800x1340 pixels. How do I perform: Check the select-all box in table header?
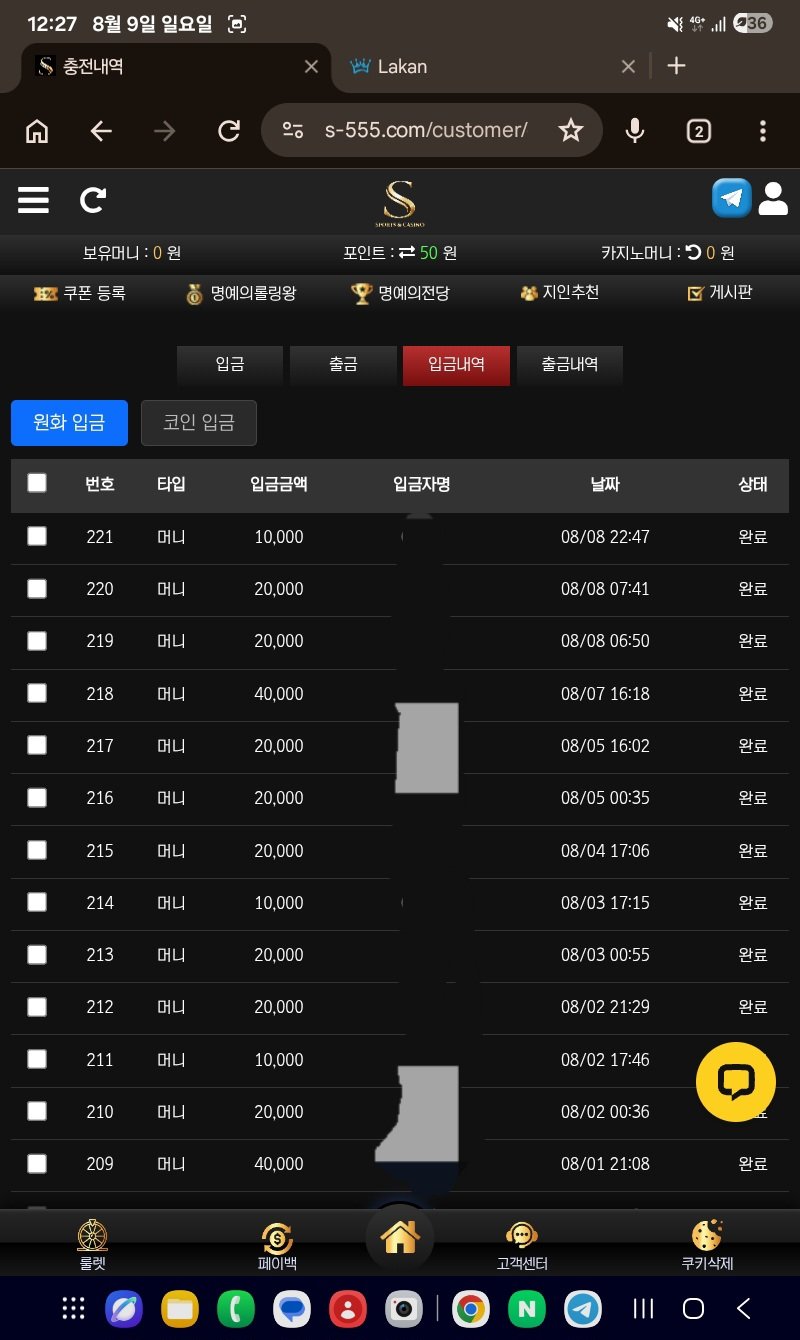click(37, 483)
